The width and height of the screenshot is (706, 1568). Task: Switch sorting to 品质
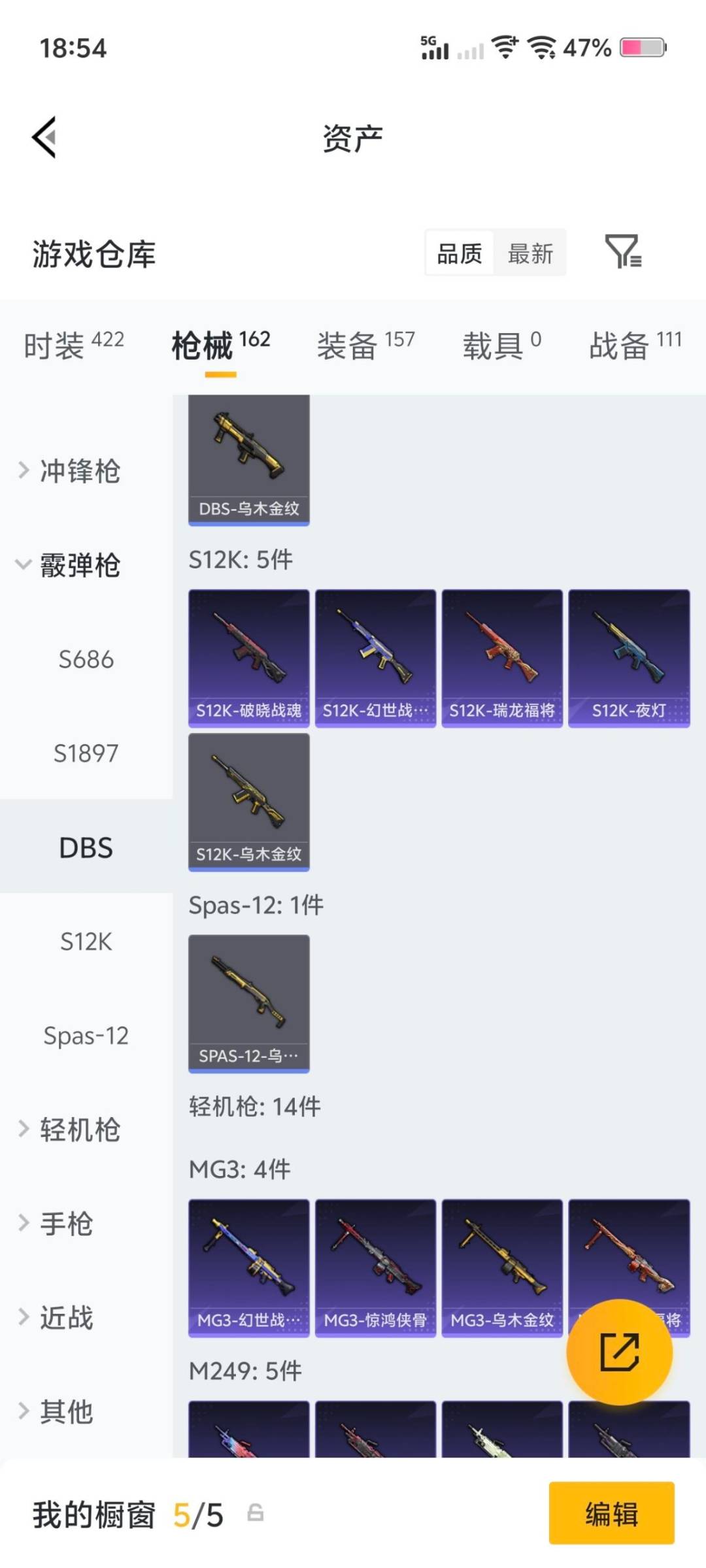point(458,253)
